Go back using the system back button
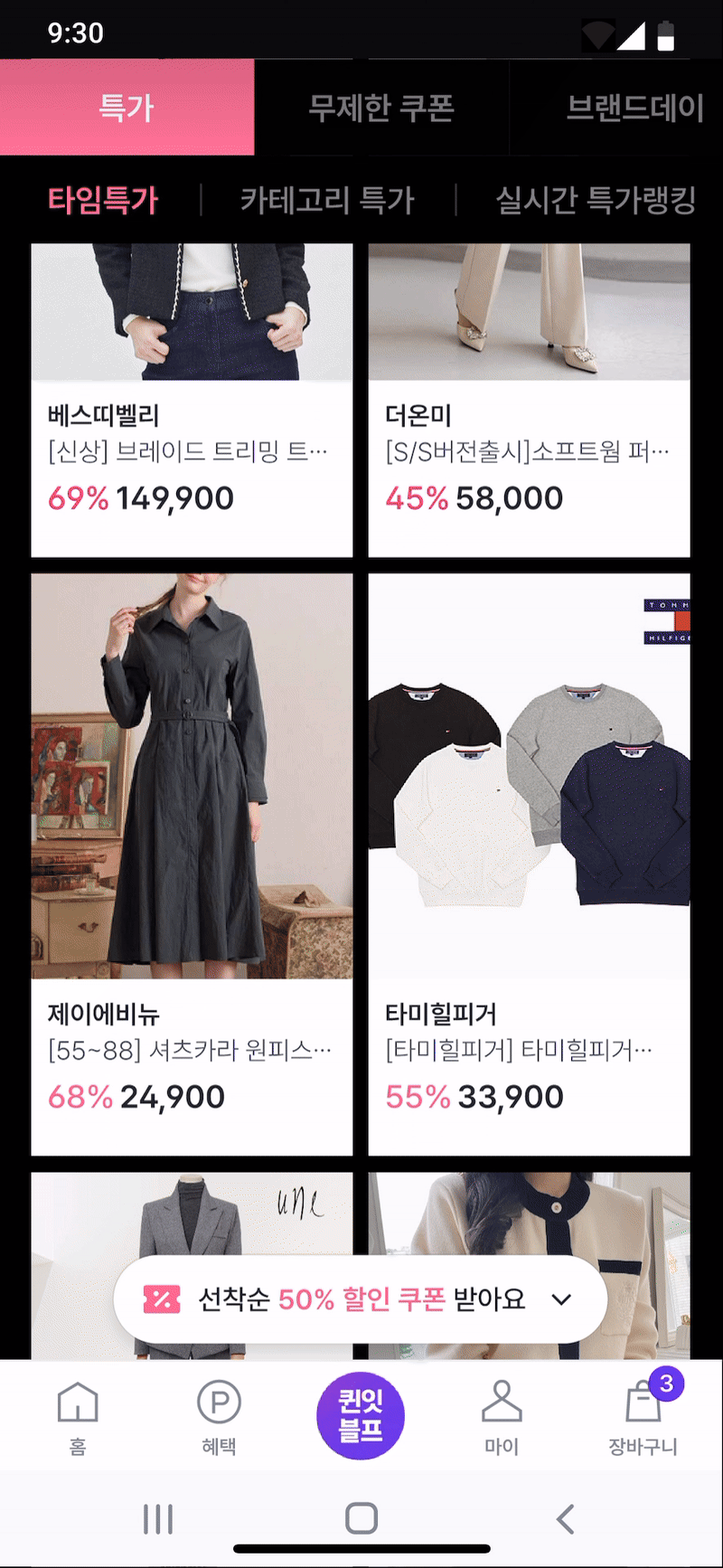This screenshot has height=1568, width=723. [x=566, y=1518]
